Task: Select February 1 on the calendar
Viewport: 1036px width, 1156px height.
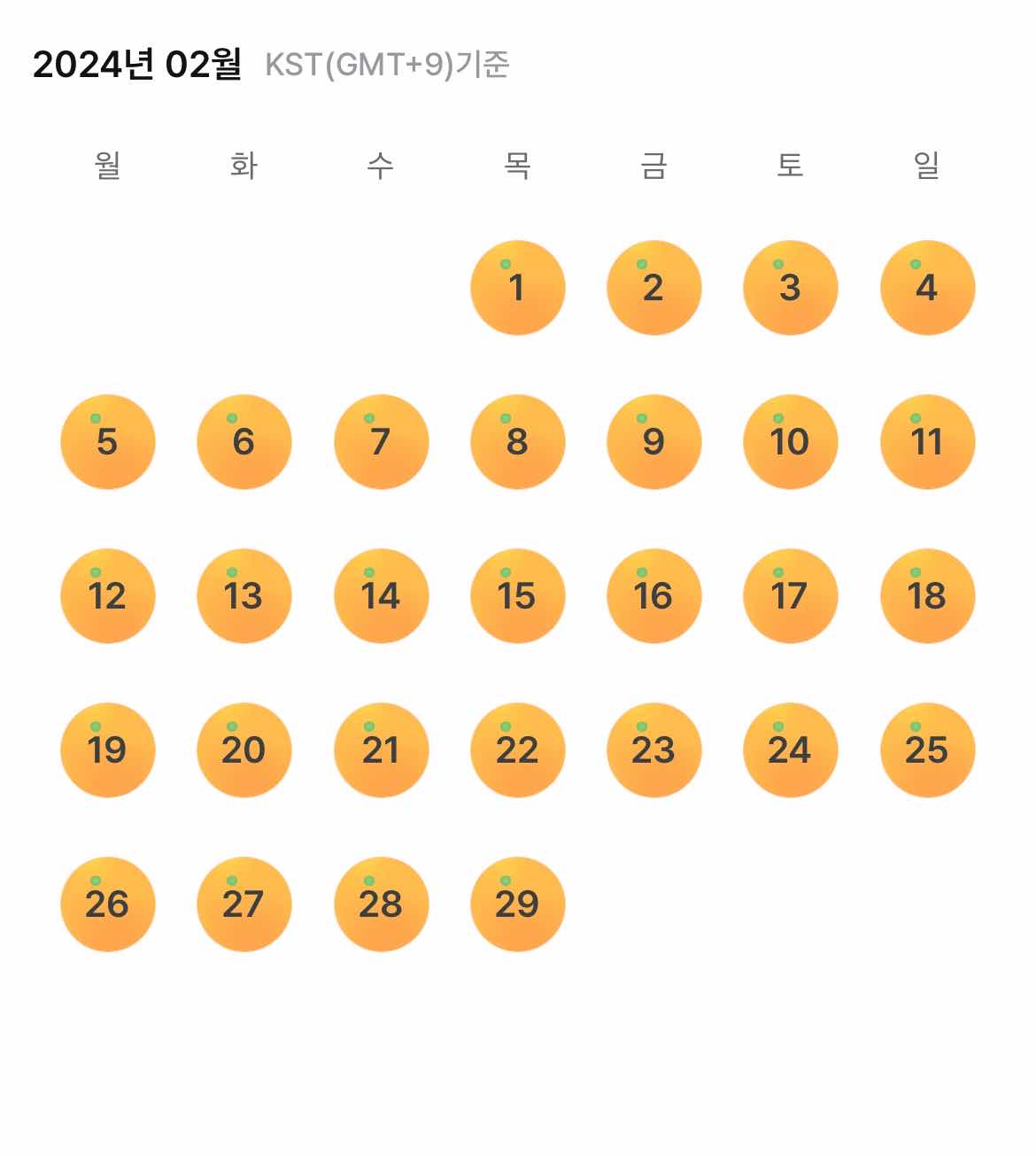Action: (517, 288)
